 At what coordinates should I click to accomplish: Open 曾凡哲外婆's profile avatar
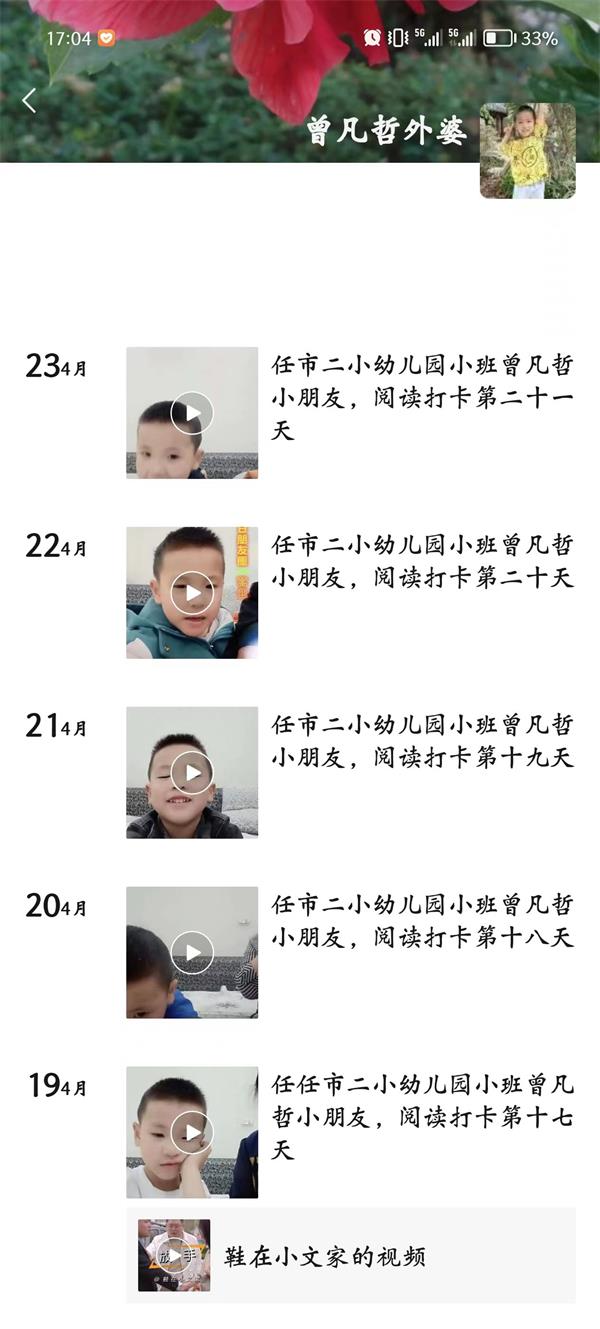click(527, 150)
